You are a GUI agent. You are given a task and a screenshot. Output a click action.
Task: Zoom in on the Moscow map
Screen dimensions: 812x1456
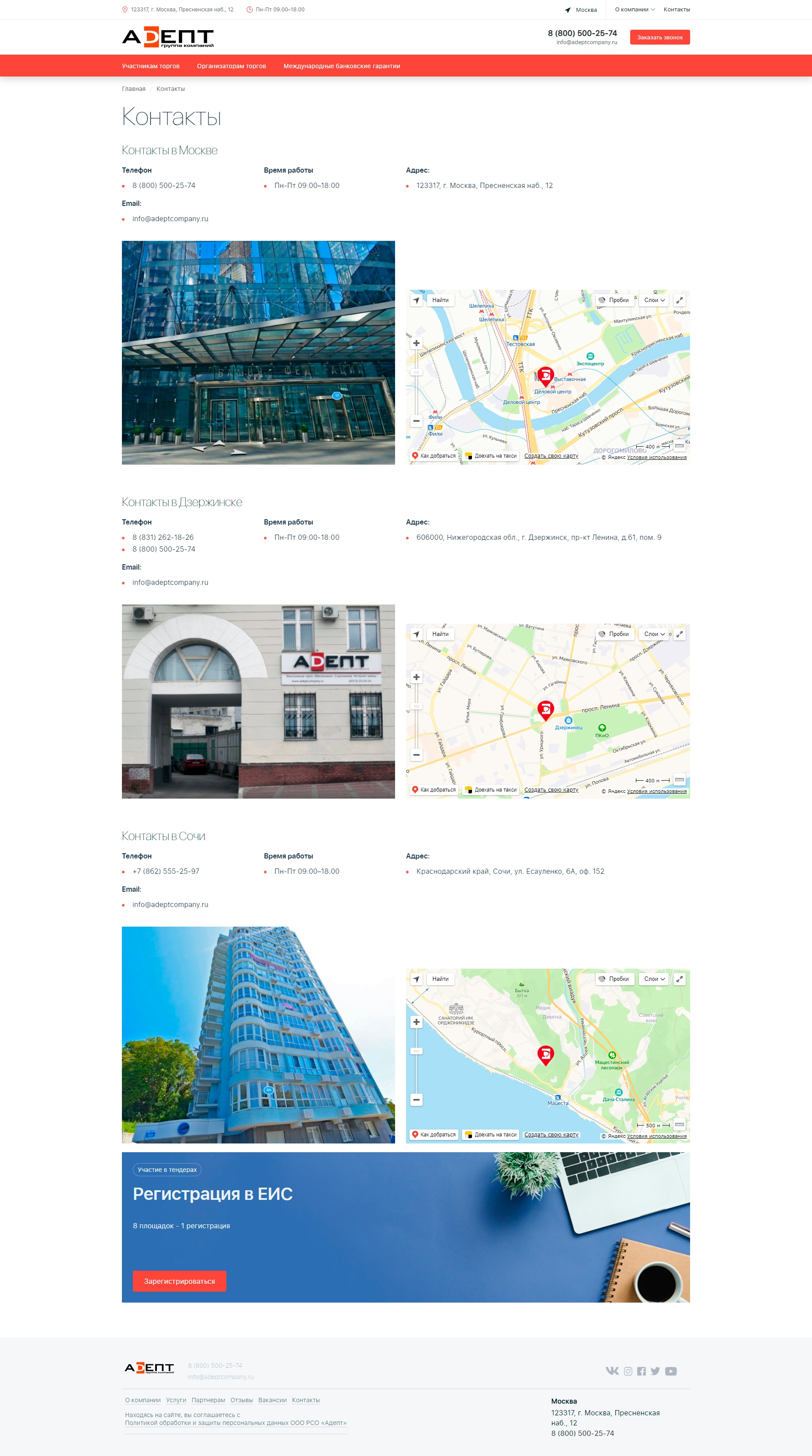point(416,343)
